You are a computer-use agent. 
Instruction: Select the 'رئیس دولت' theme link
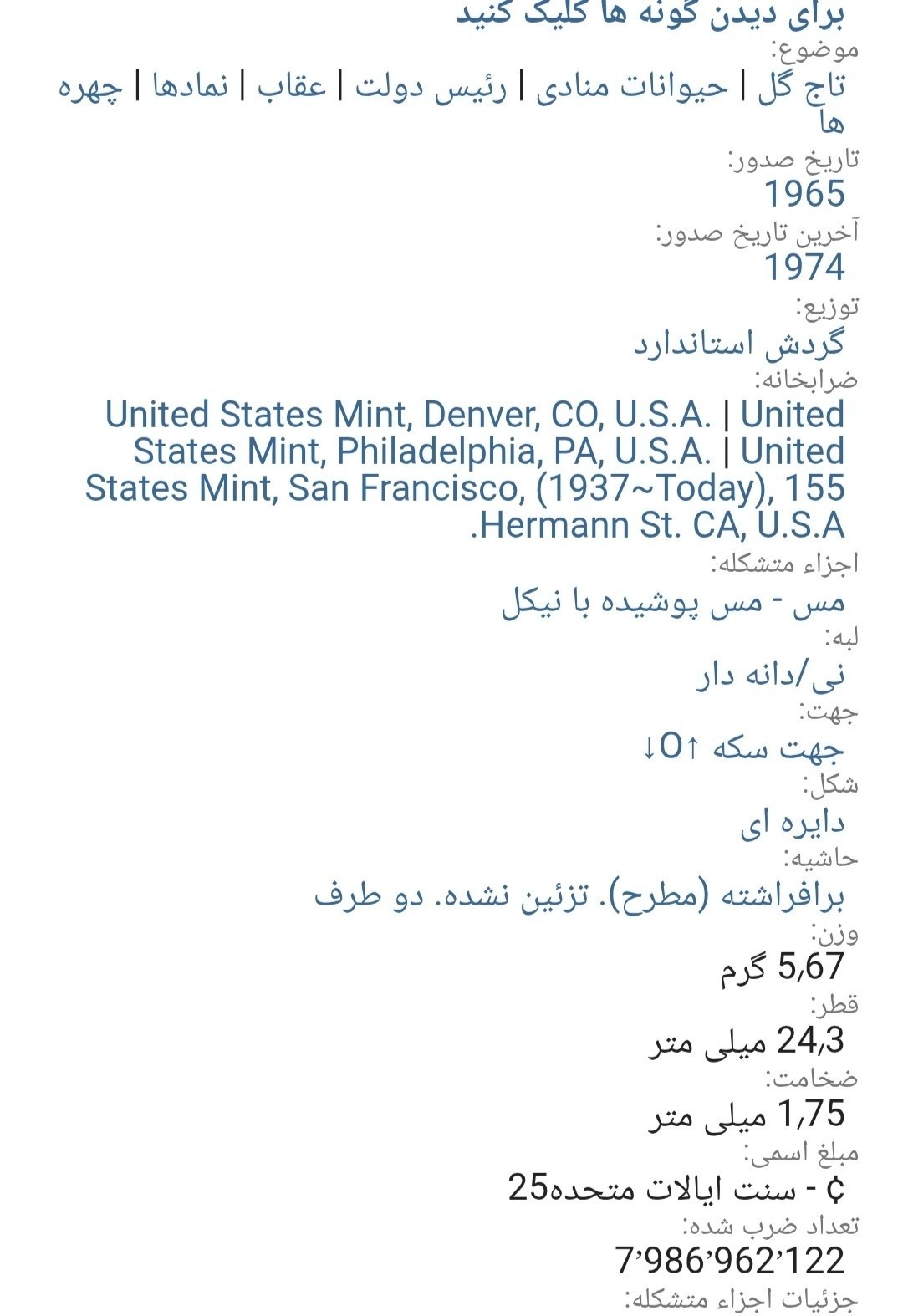point(431,86)
